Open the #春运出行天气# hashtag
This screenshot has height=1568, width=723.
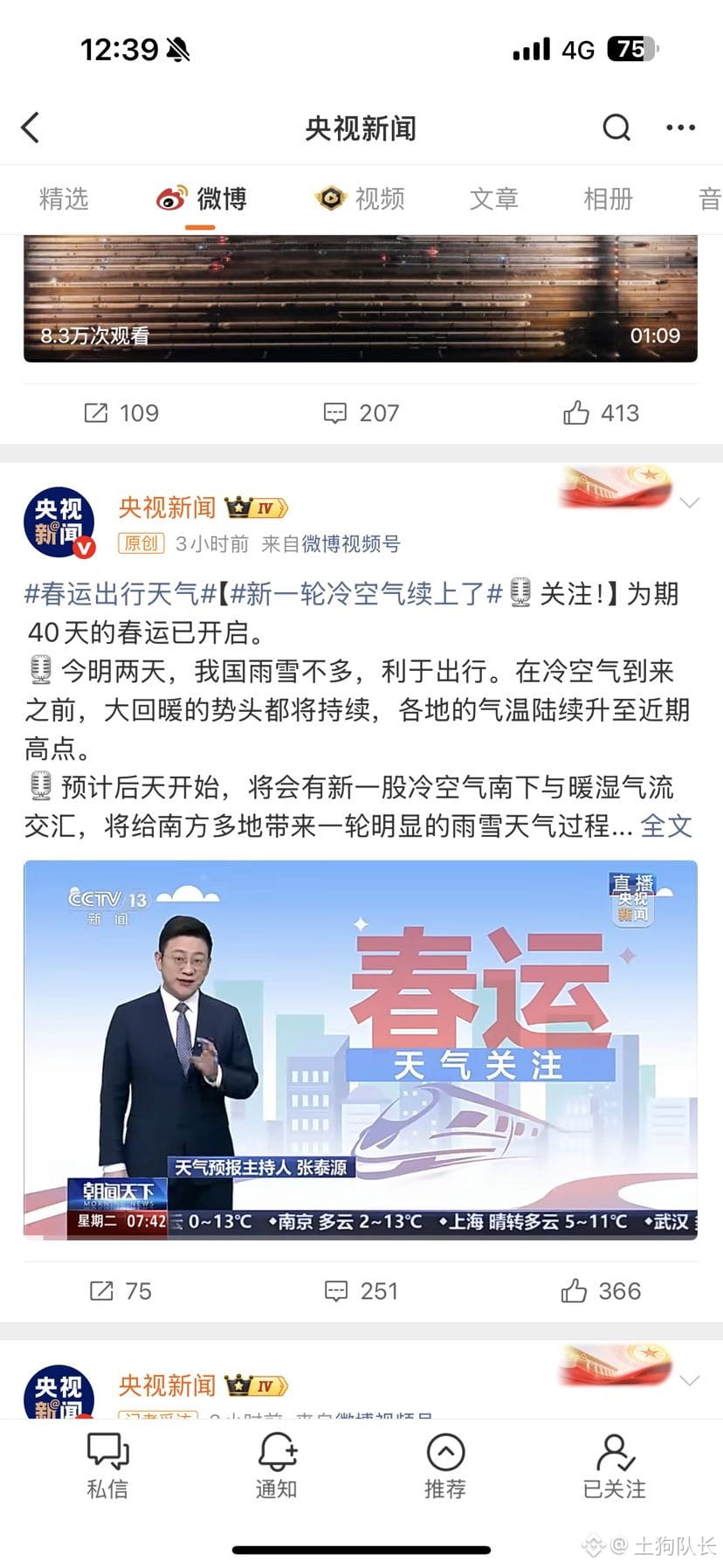coord(120,594)
